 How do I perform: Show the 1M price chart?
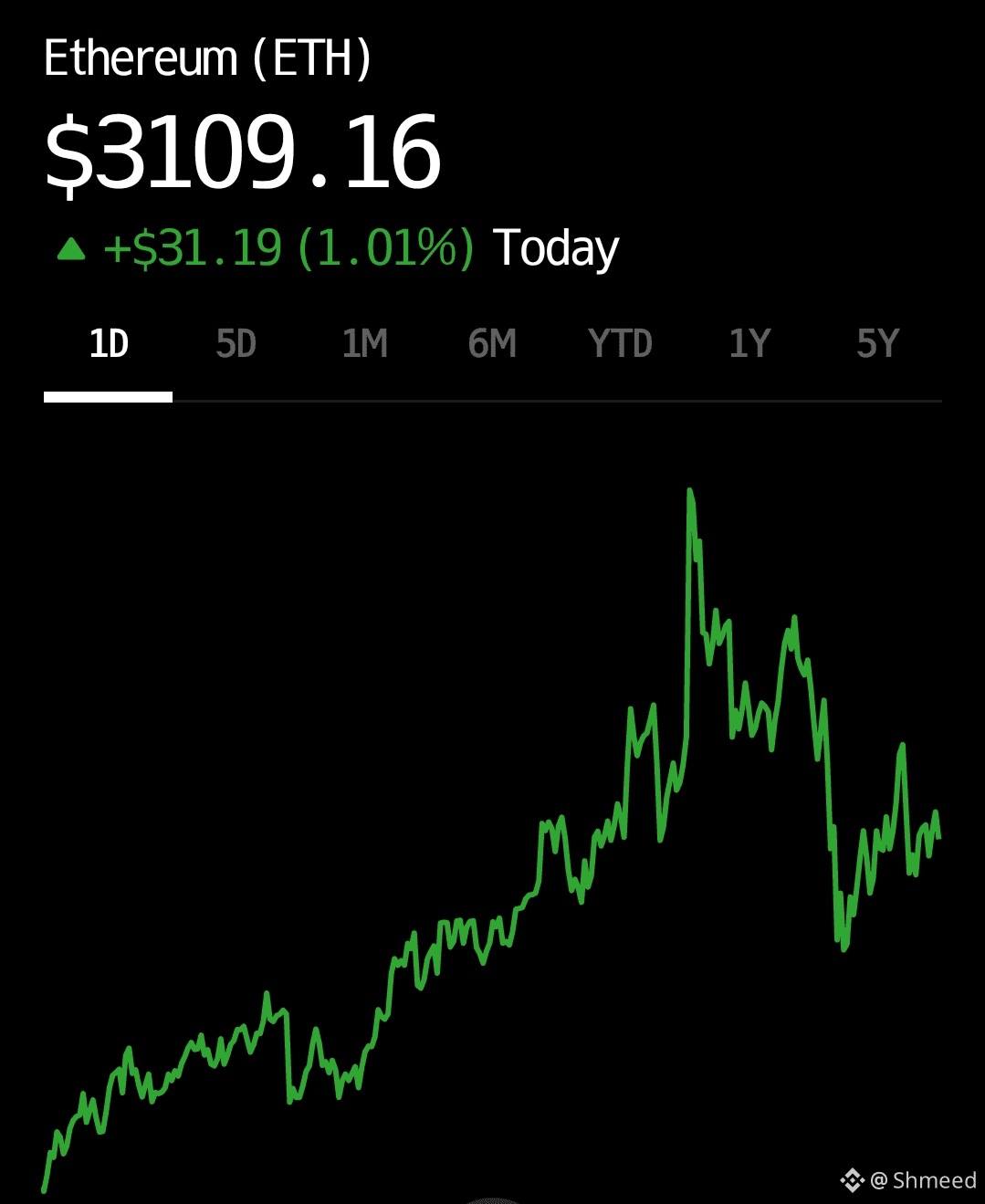tap(365, 344)
